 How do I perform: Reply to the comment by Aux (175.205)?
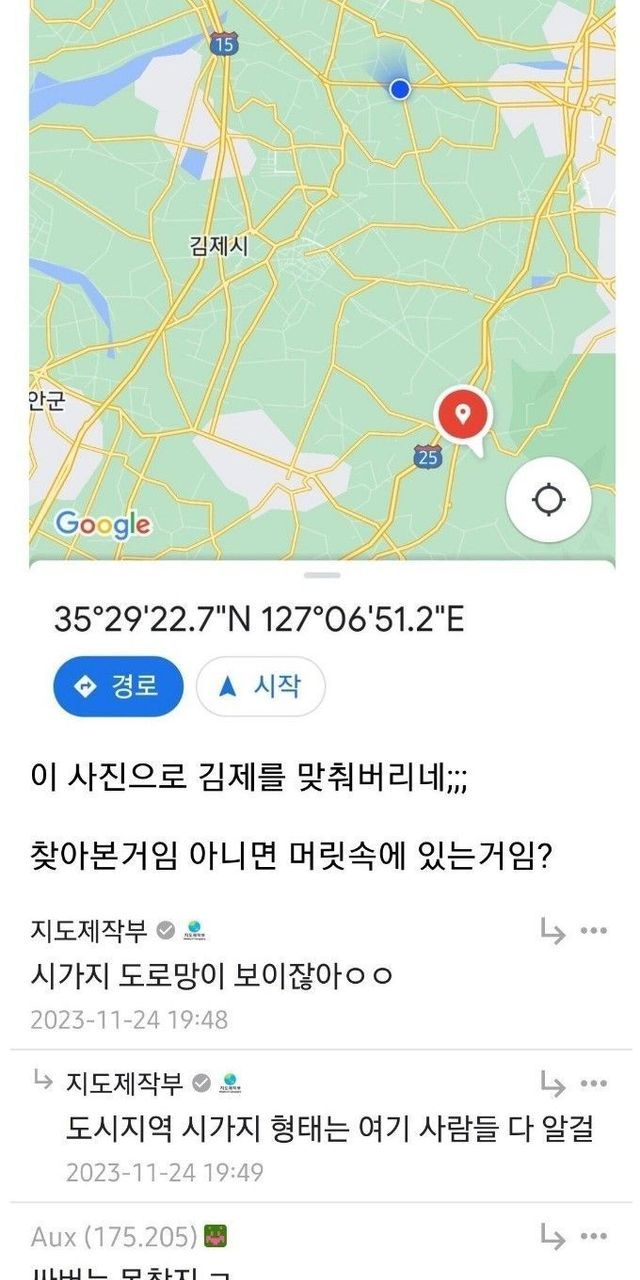[x=552, y=1237]
